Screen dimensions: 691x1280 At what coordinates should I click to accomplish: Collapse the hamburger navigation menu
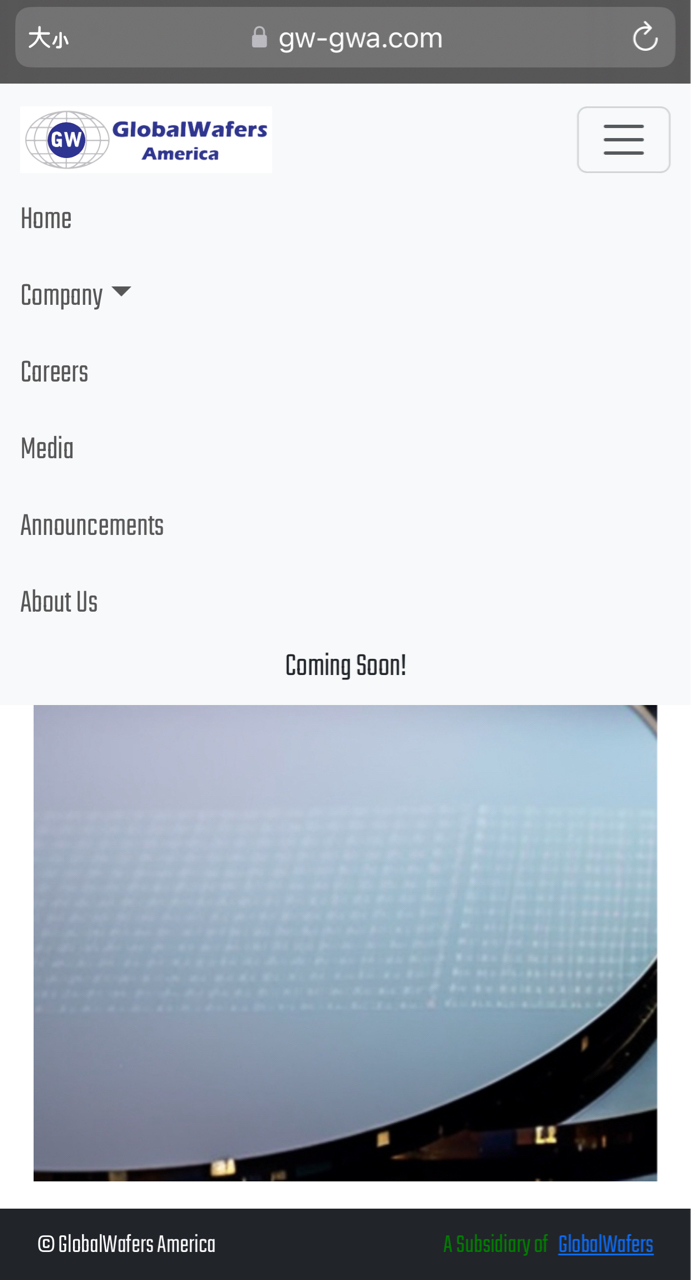click(x=623, y=140)
